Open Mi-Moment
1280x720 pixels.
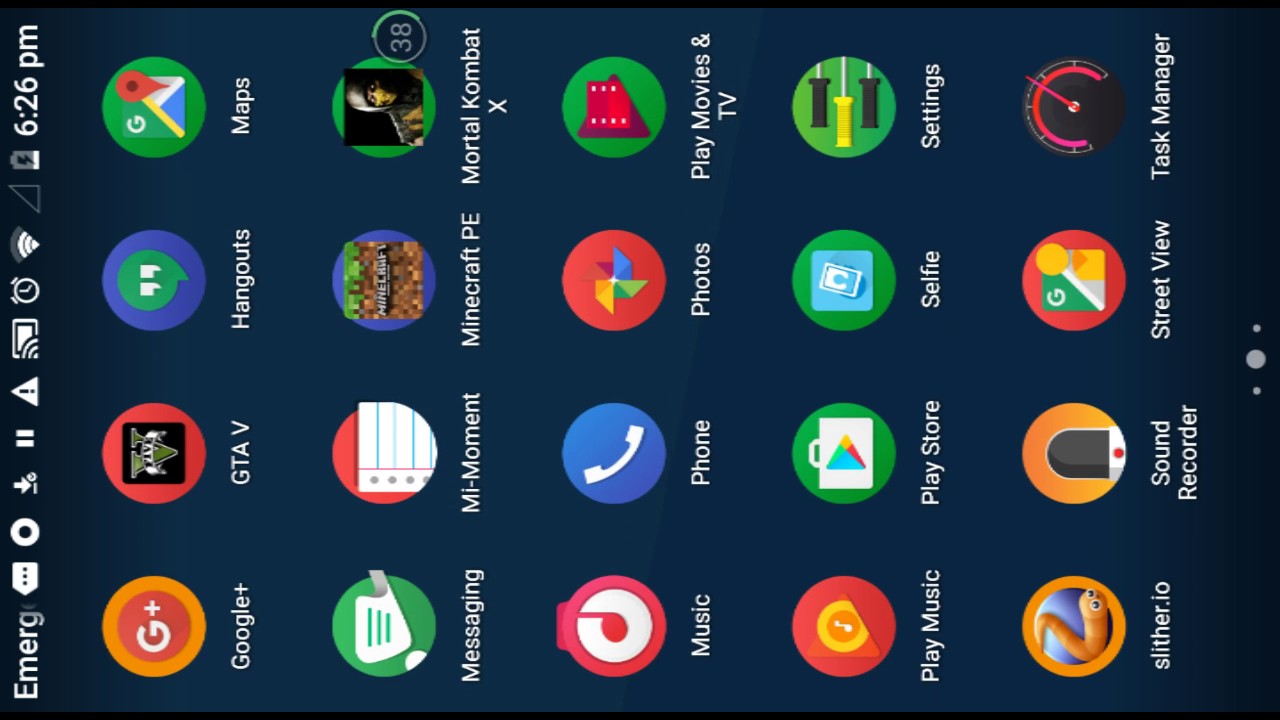[x=384, y=453]
